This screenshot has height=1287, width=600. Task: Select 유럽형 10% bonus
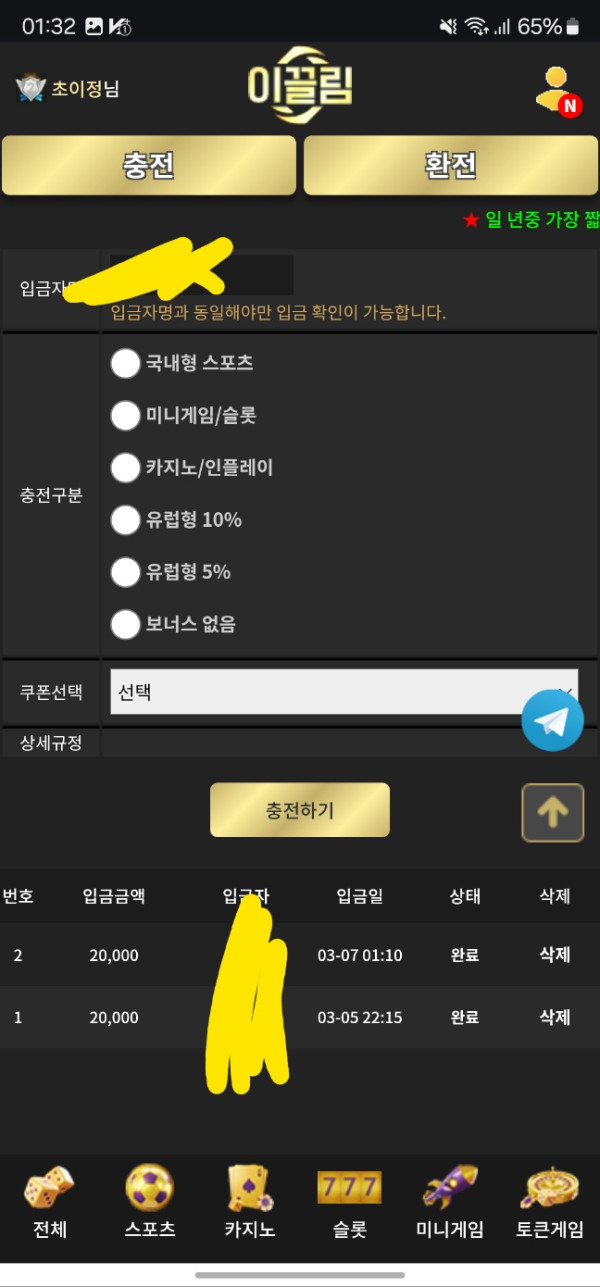click(x=125, y=520)
